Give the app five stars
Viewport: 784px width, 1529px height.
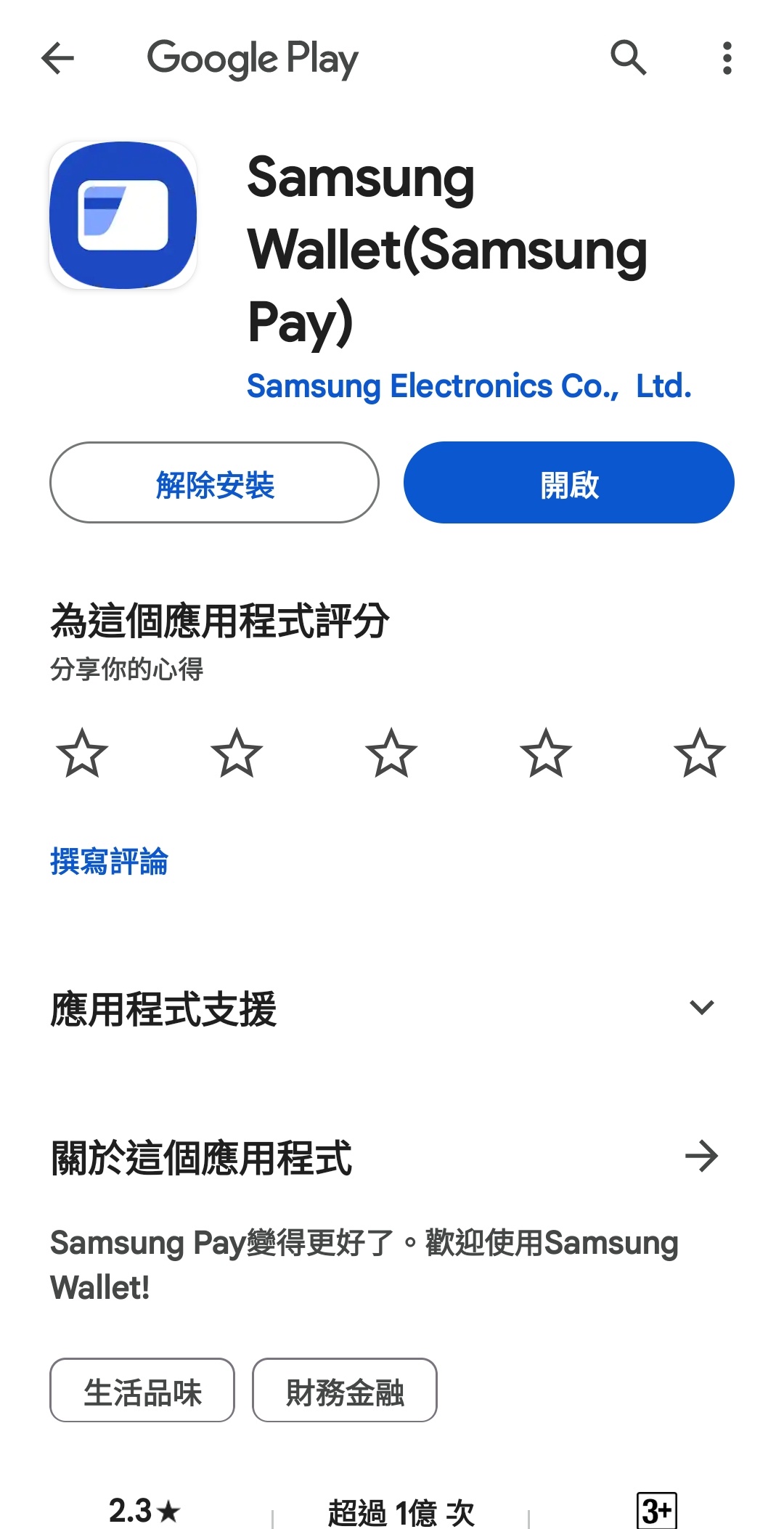(700, 753)
